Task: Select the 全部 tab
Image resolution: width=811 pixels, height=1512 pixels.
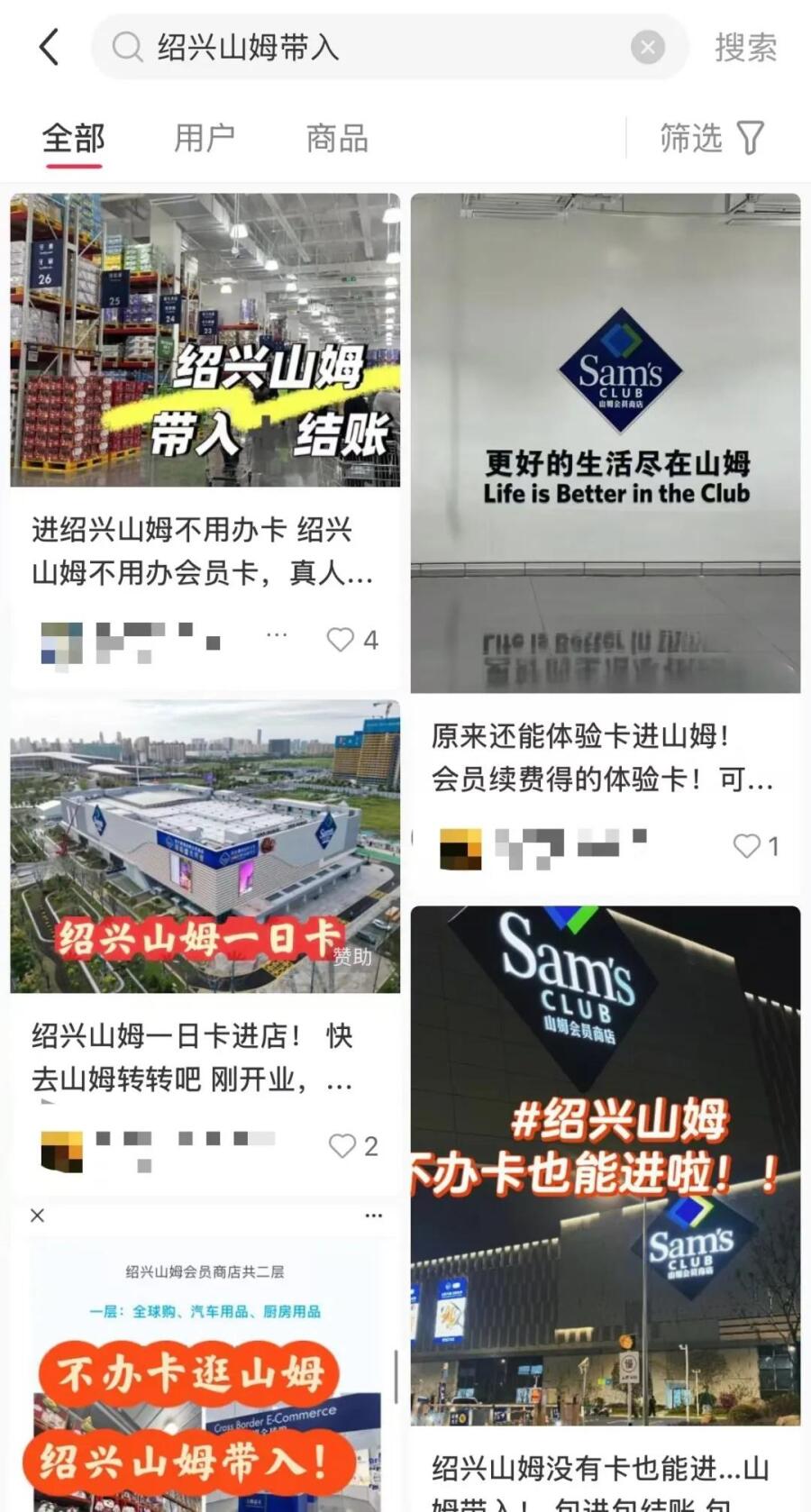Action: [73, 139]
